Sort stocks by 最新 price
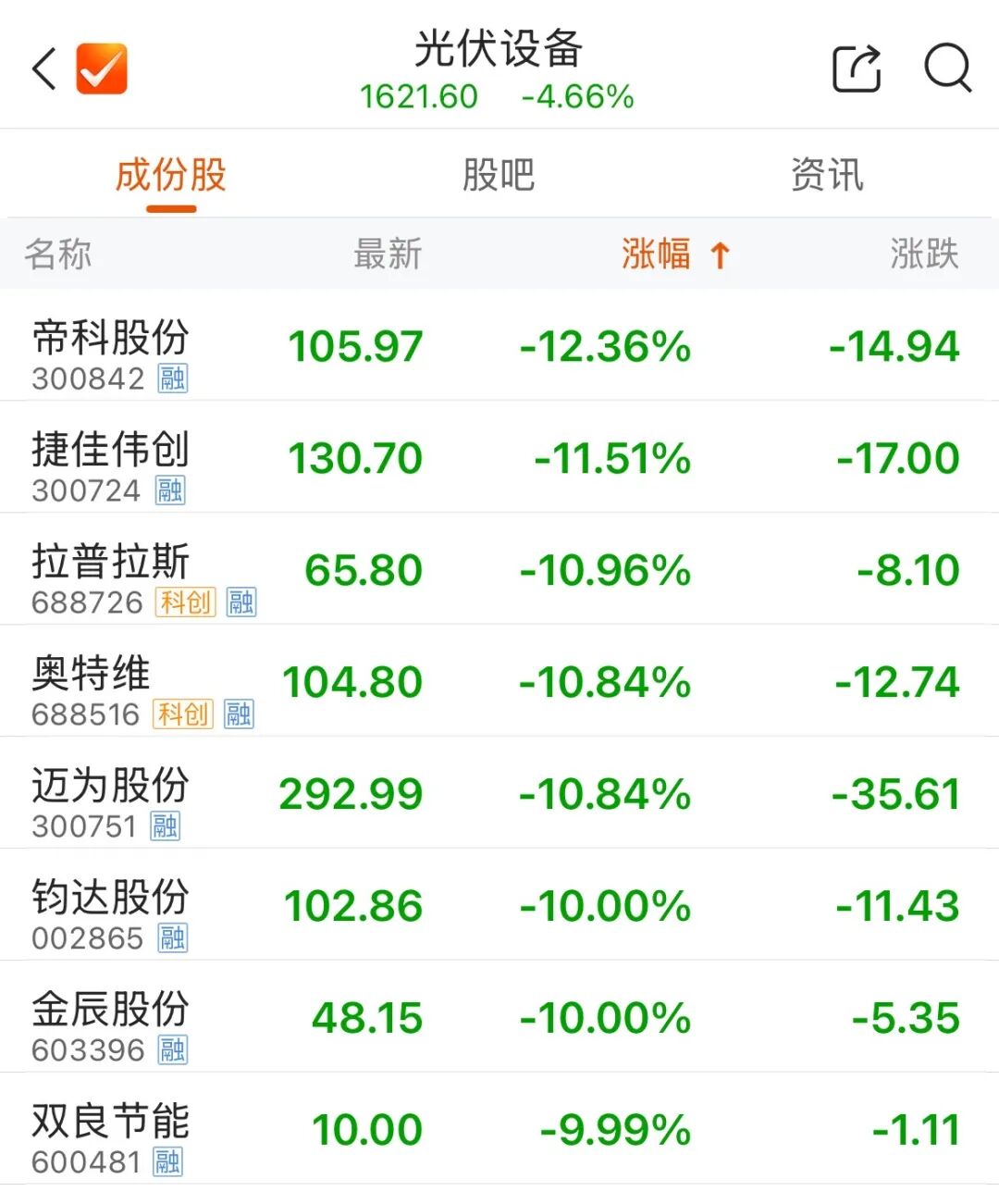The width and height of the screenshot is (999, 1204). point(388,254)
